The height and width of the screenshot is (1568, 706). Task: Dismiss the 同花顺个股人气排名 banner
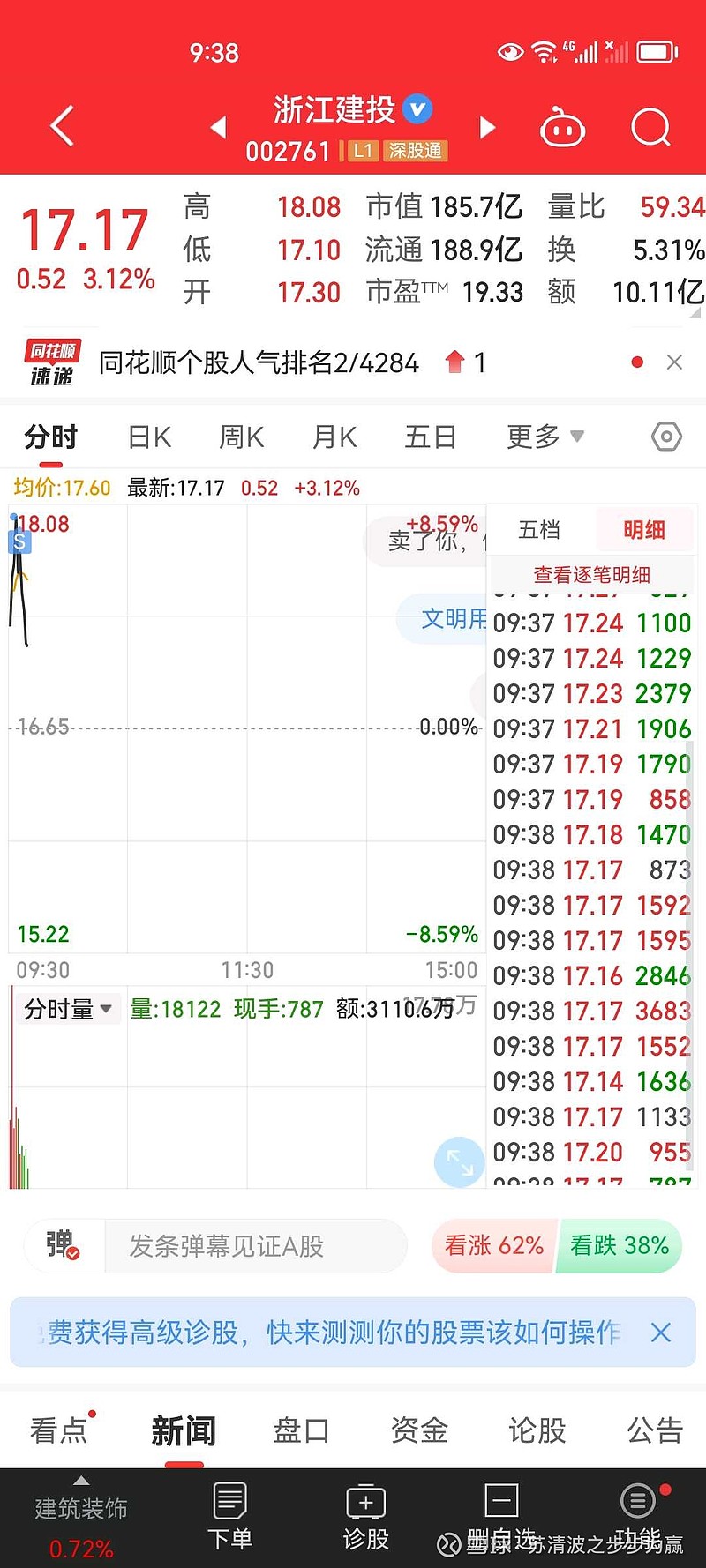click(x=674, y=362)
